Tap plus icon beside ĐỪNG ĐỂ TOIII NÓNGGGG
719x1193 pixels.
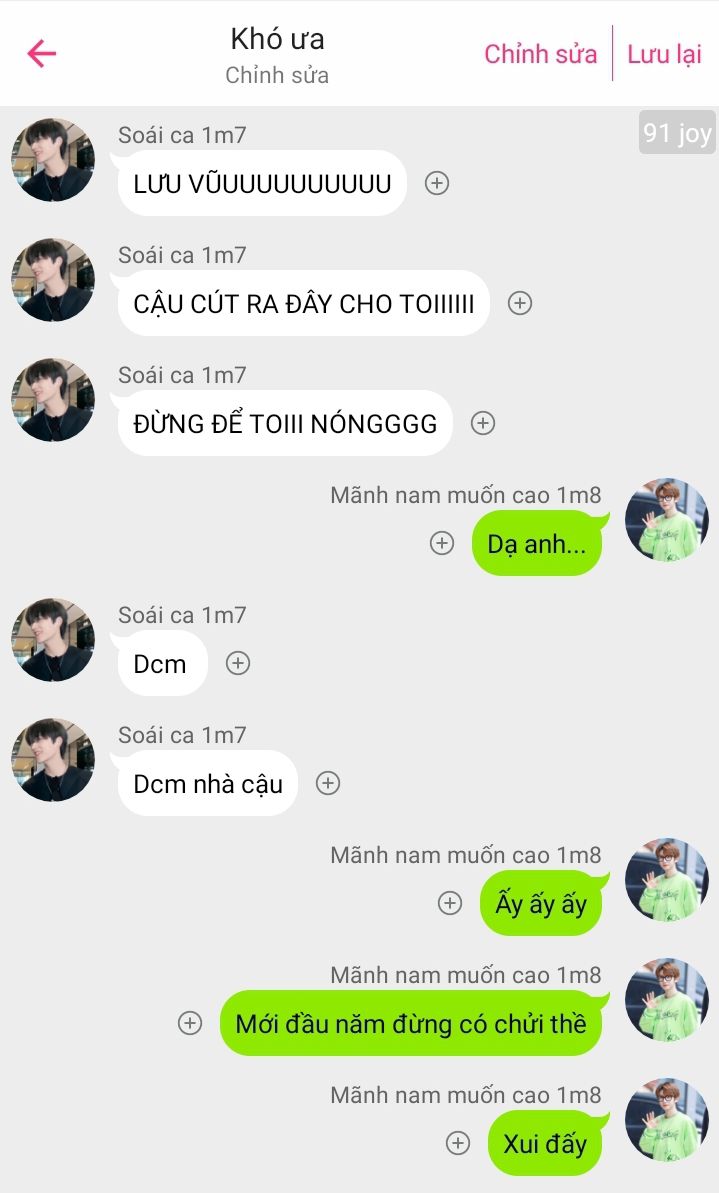coord(483,423)
